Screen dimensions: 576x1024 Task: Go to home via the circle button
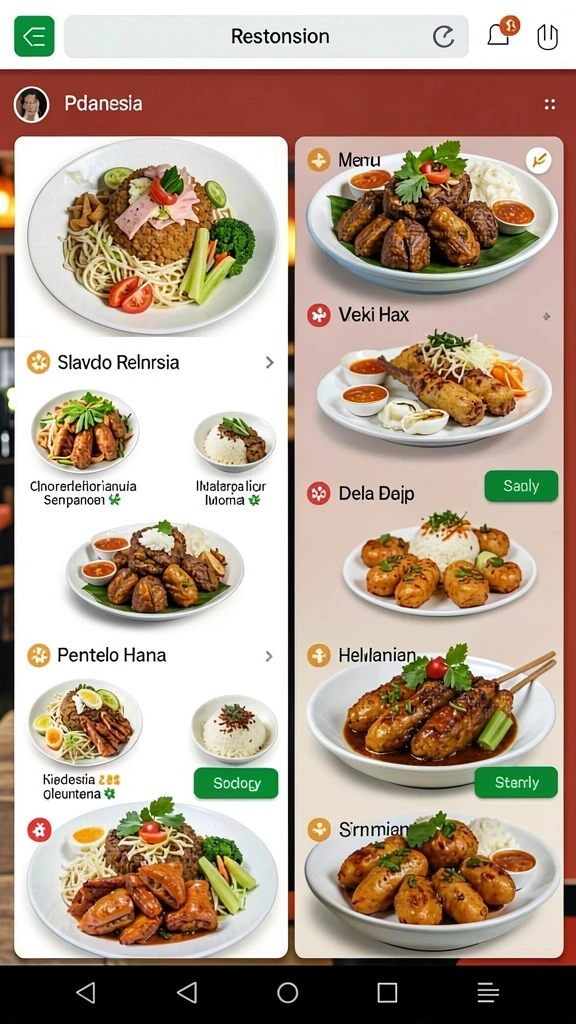pyautogui.click(x=287, y=993)
